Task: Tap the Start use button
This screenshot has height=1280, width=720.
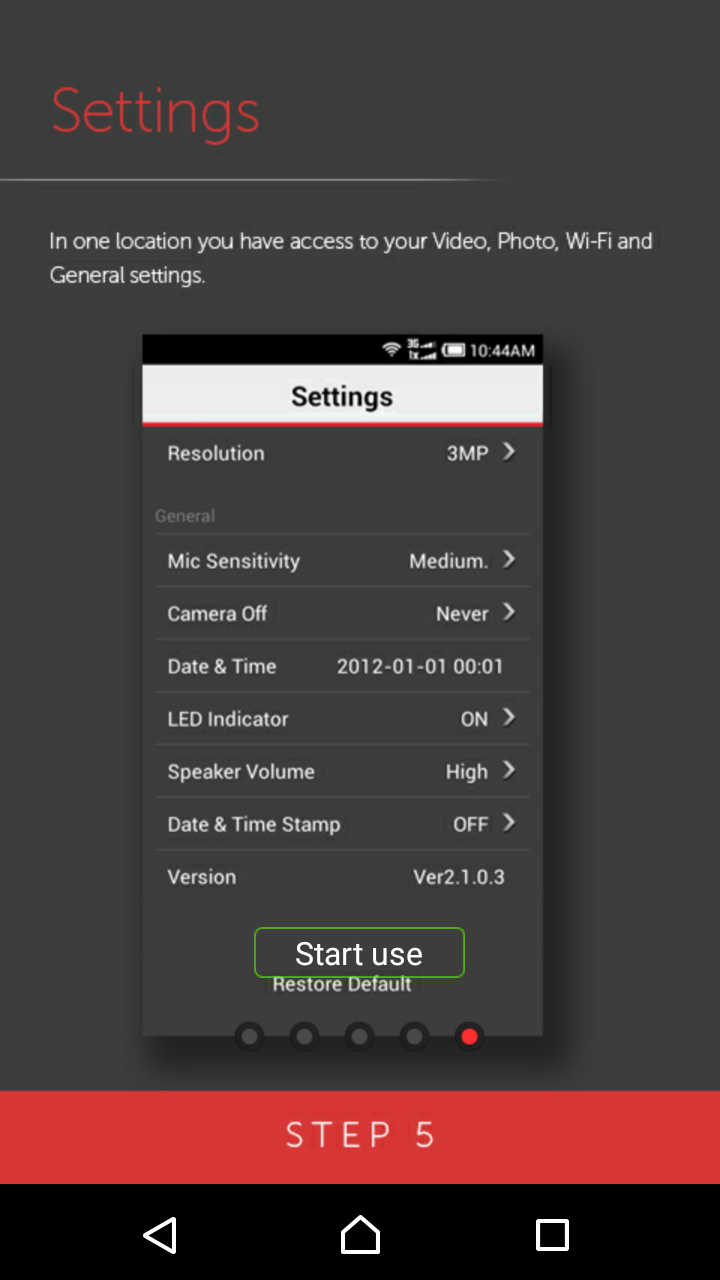Action: 359,952
